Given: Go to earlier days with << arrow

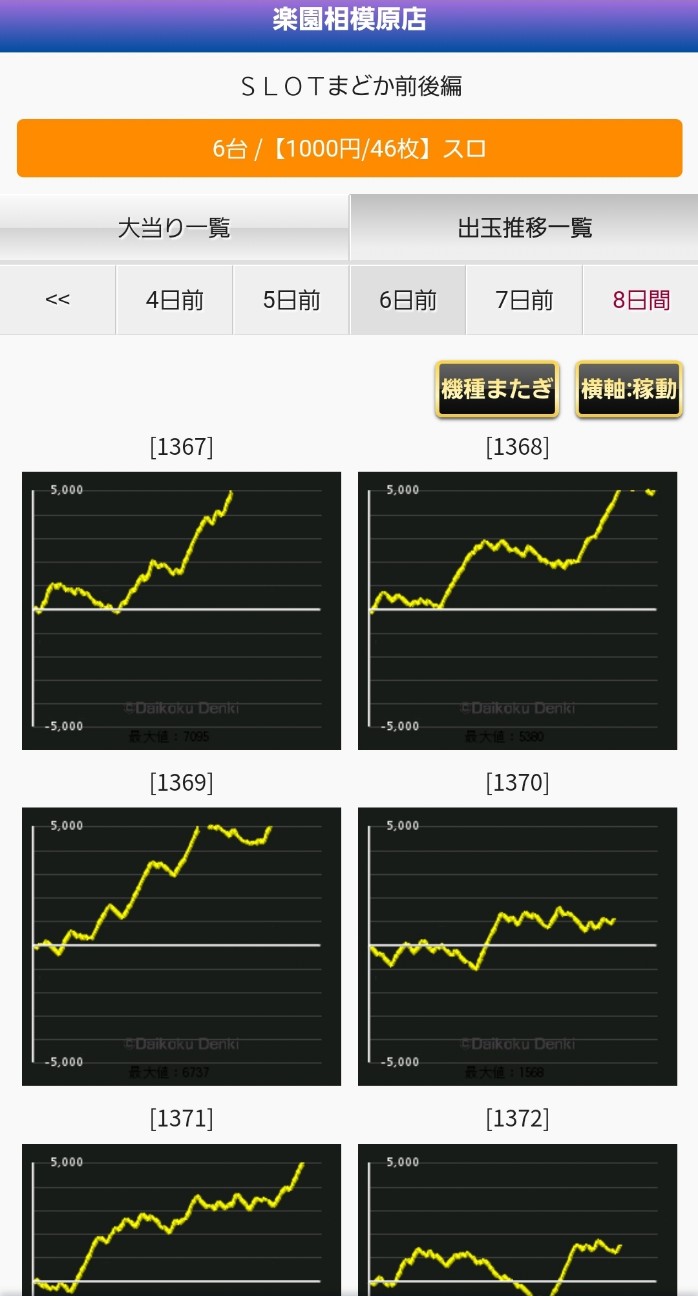Looking at the screenshot, I should point(58,300).
